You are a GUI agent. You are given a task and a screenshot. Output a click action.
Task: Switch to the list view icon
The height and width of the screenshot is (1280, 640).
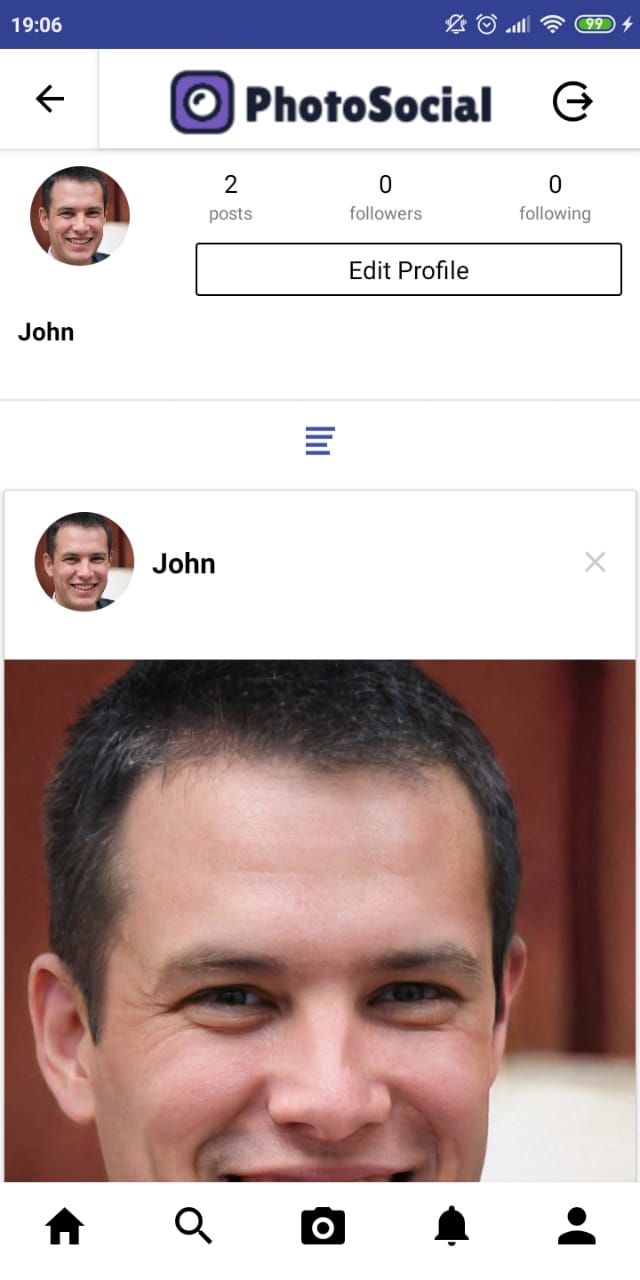point(320,440)
